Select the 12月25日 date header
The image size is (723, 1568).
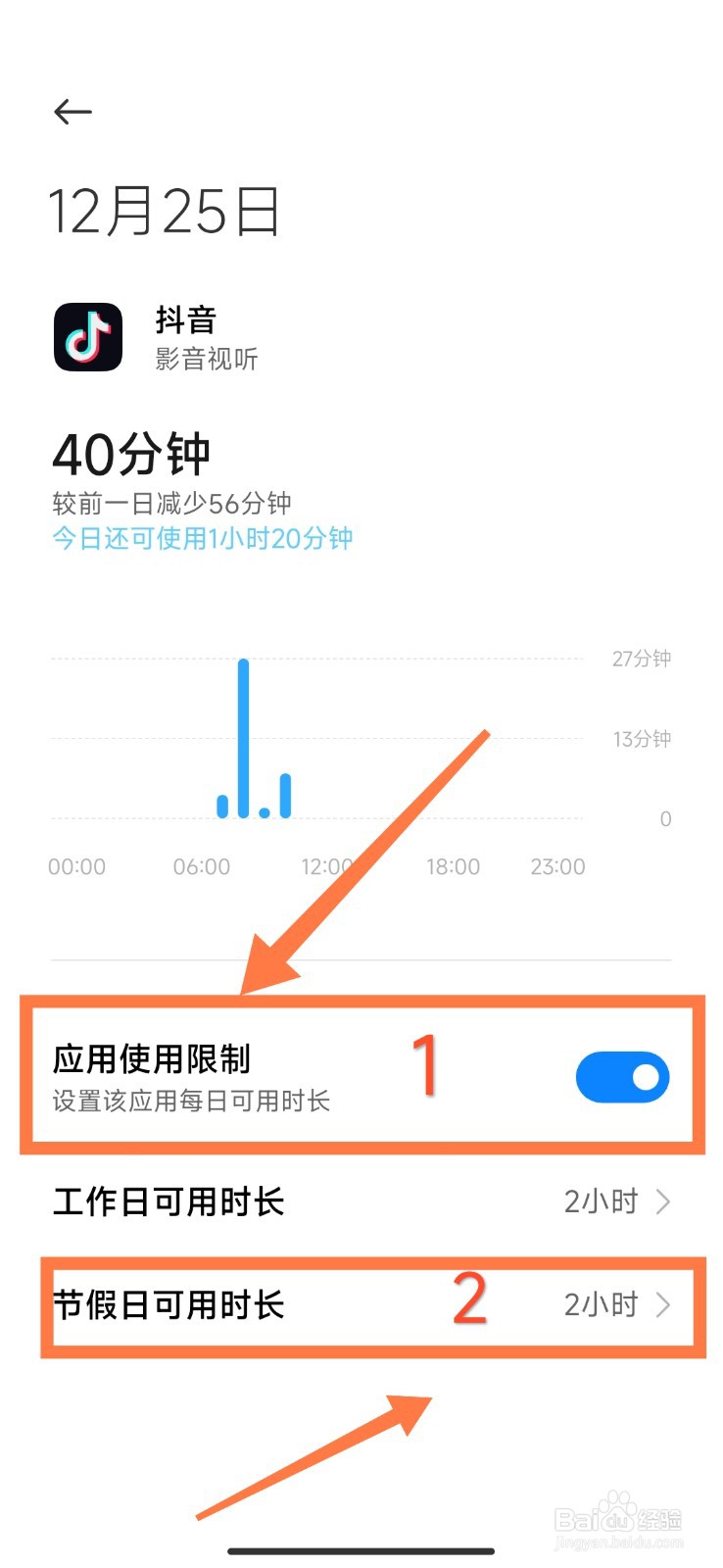click(x=167, y=211)
